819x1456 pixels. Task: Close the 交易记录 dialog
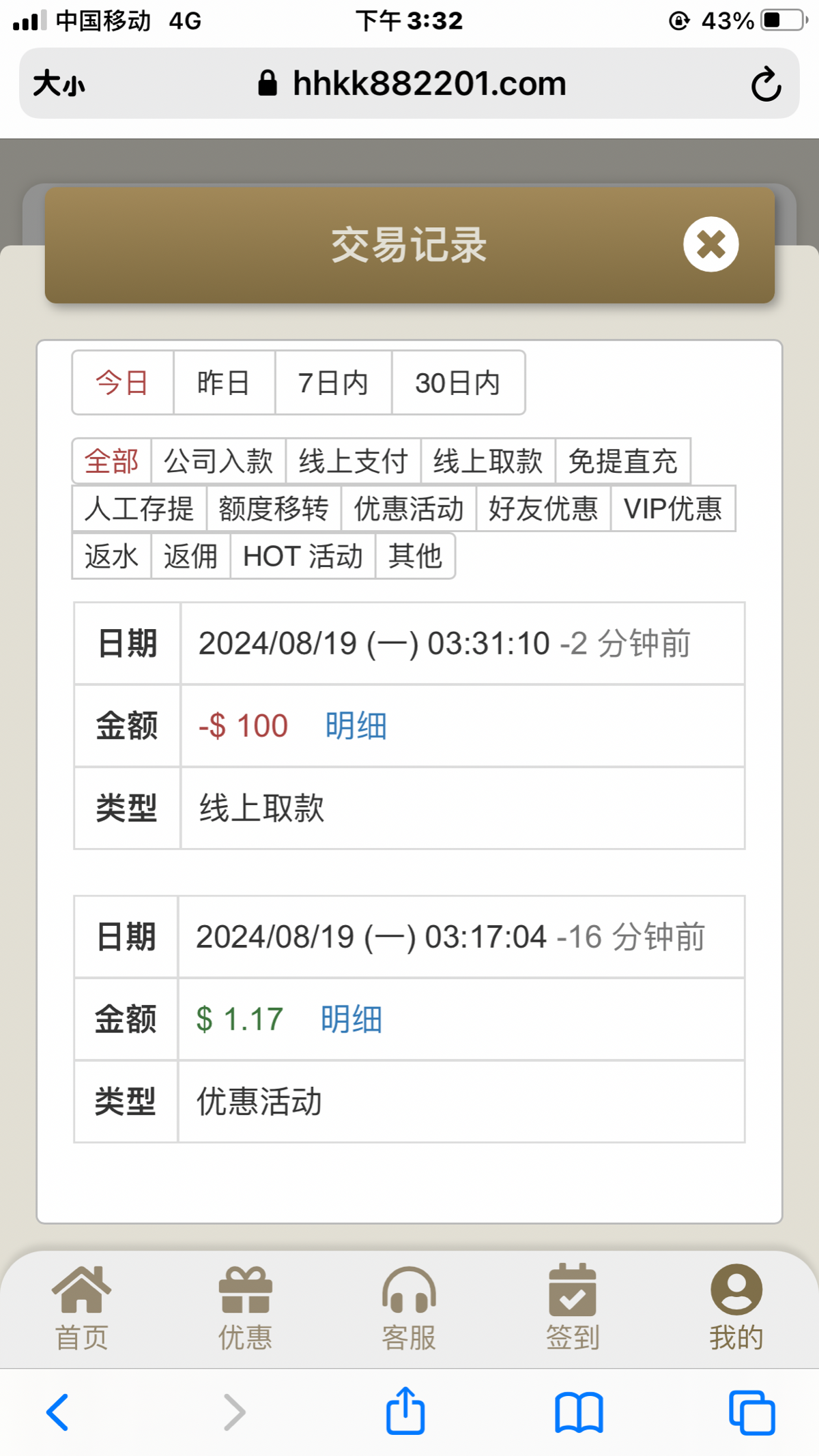tap(710, 244)
